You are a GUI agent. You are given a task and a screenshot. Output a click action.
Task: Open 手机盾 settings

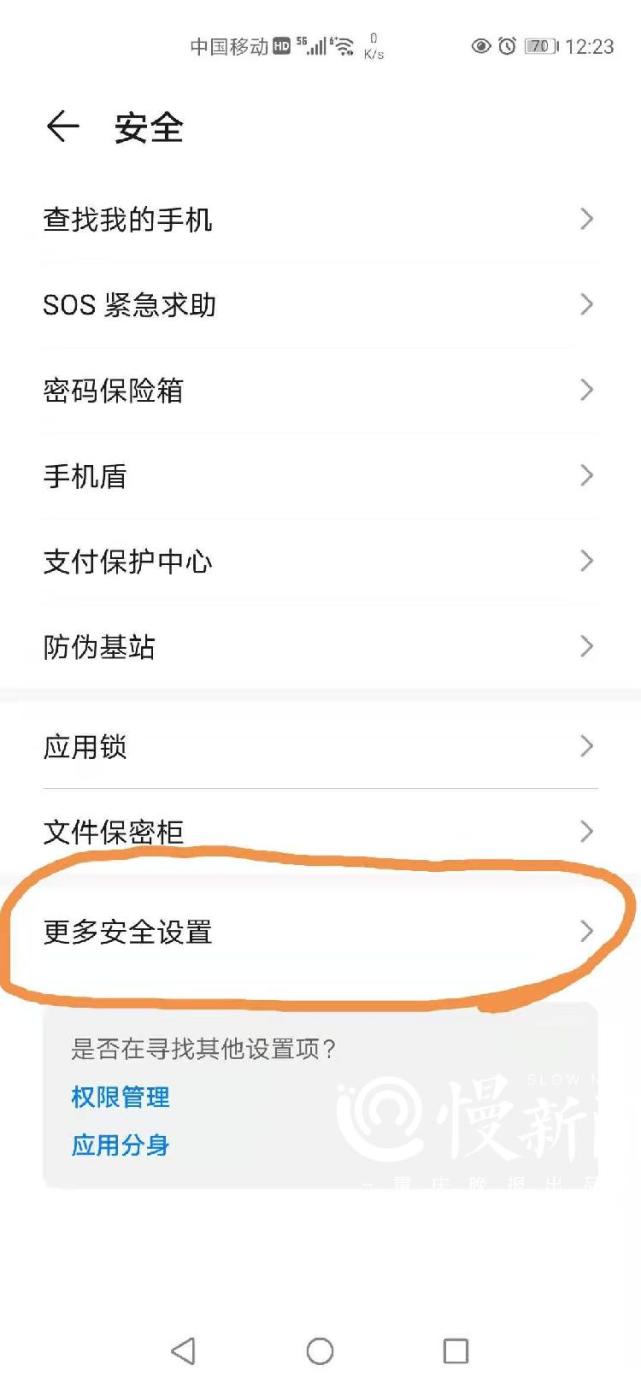320,476
